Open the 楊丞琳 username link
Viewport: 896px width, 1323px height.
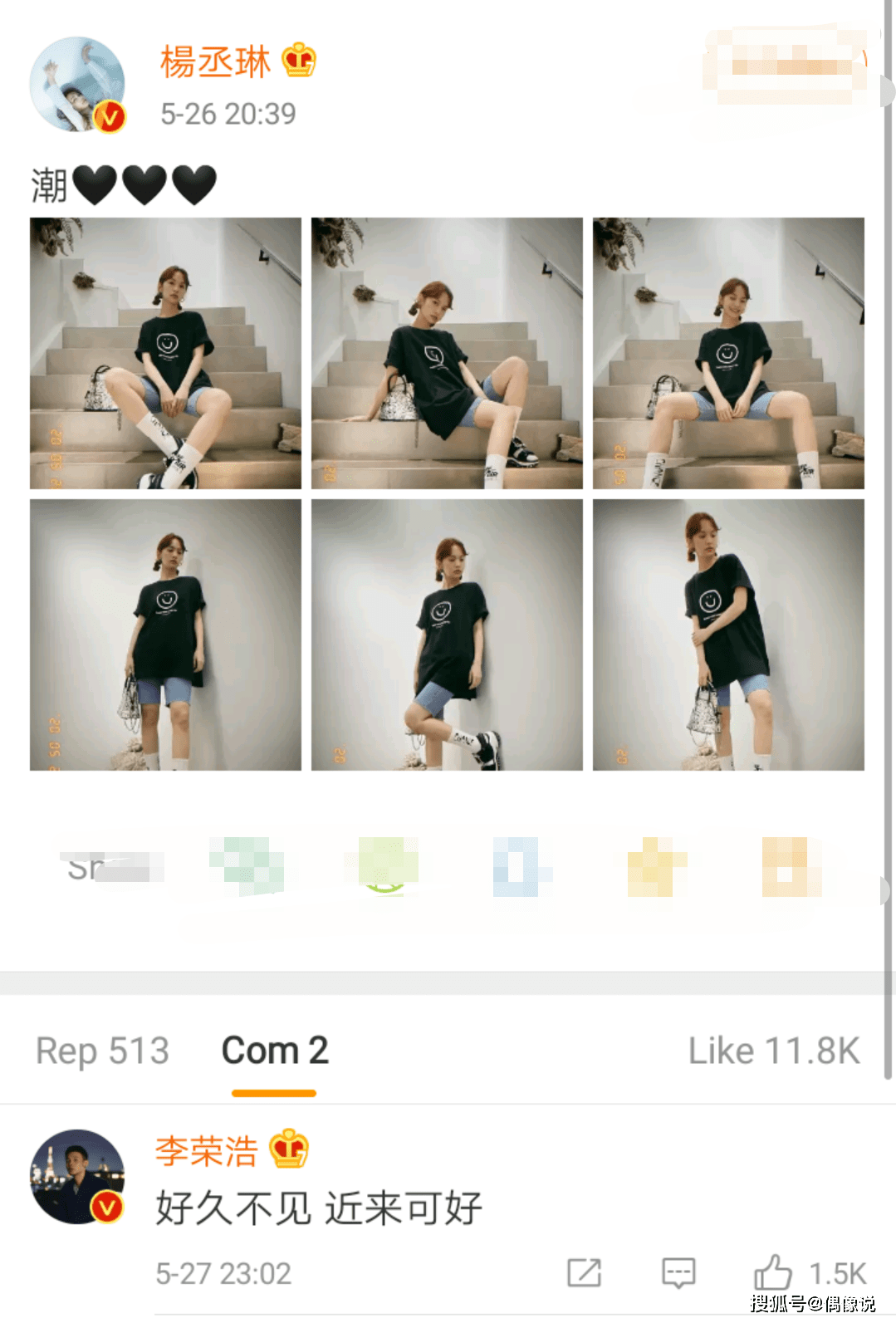[x=215, y=62]
